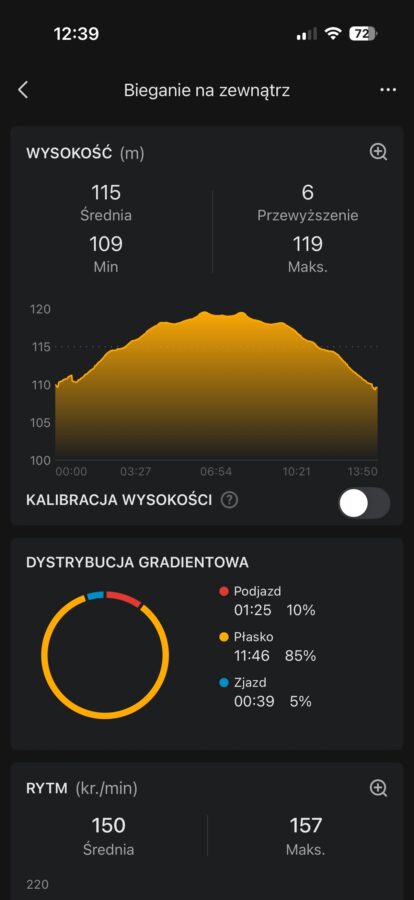
Task: Open the three-dot overflow menu
Action: point(388,90)
